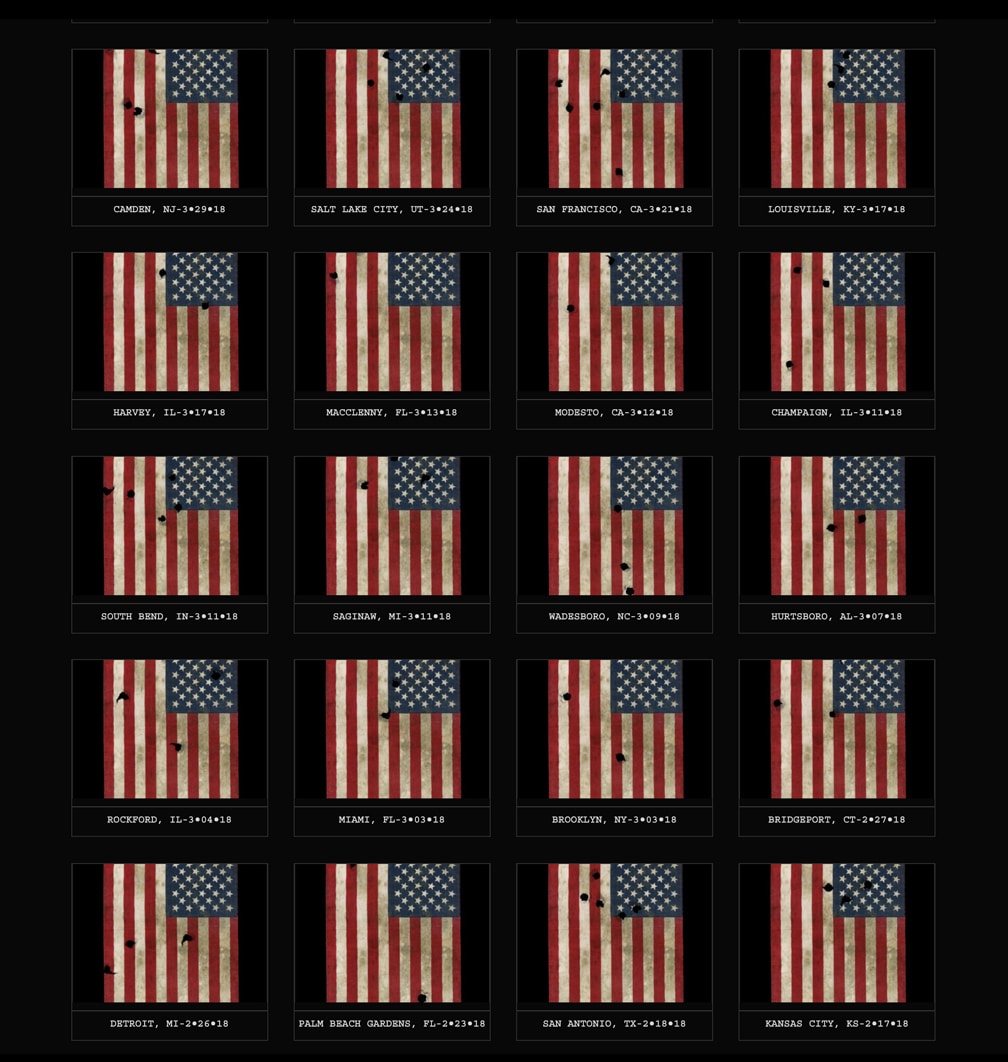Image resolution: width=1008 pixels, height=1062 pixels.
Task: Select the Champaign, IL flag tile
Action: (837, 322)
